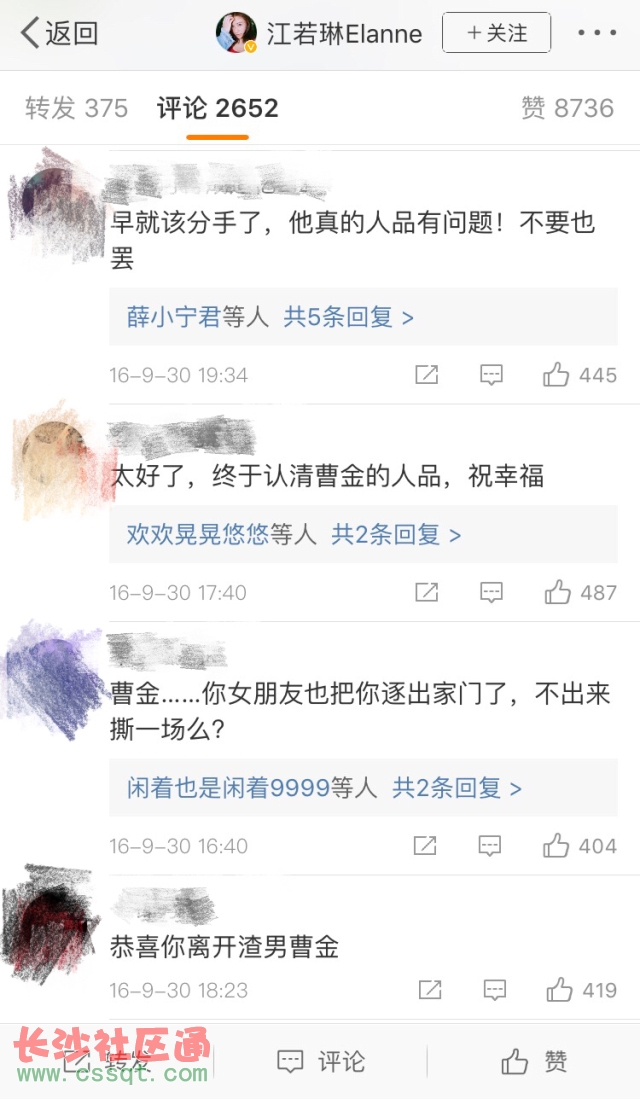This screenshot has width=640, height=1099.
Task: Open 江若琳Elanne's profile avatar
Action: [237, 33]
